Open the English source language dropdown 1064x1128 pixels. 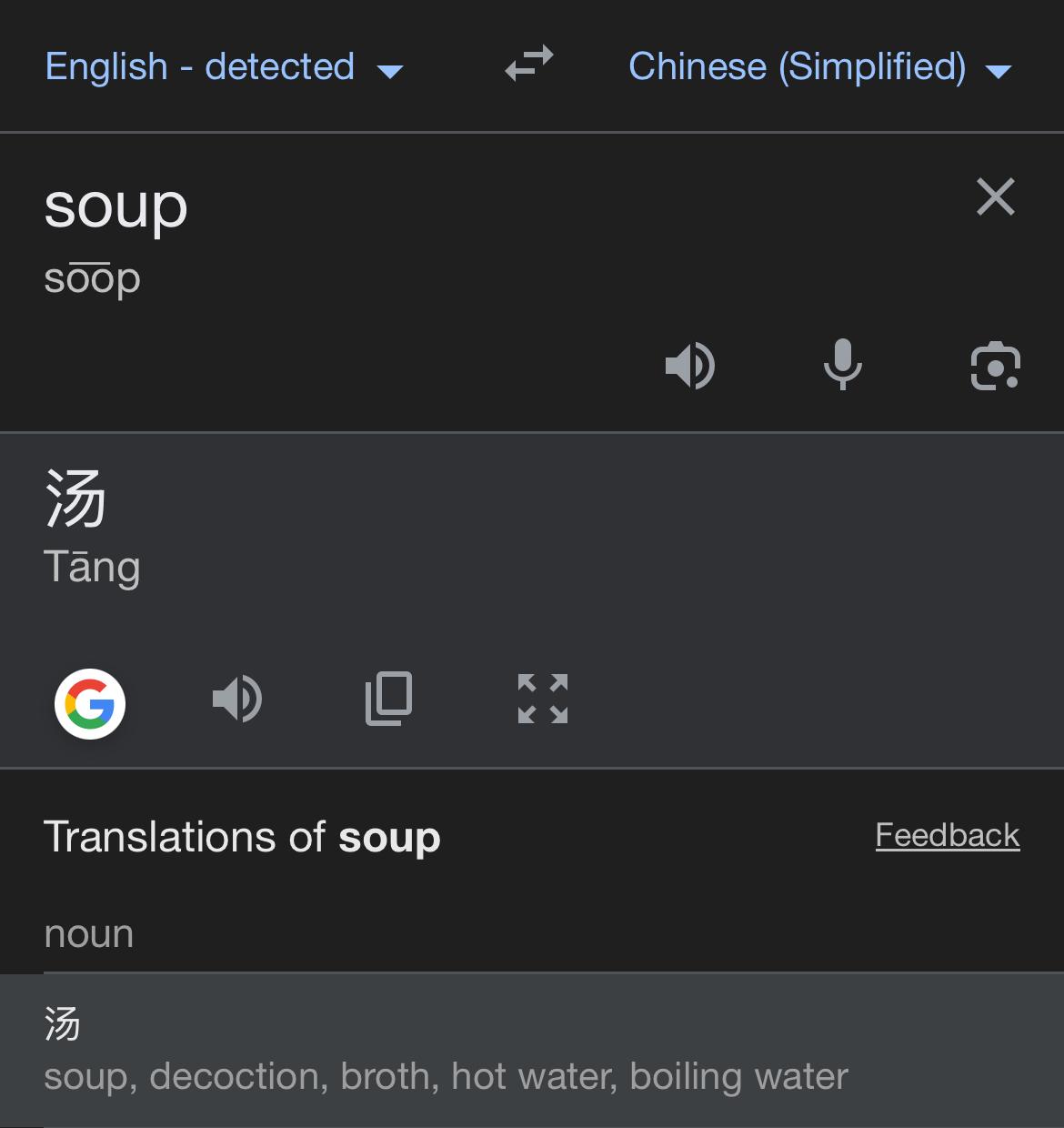pyautogui.click(x=223, y=67)
